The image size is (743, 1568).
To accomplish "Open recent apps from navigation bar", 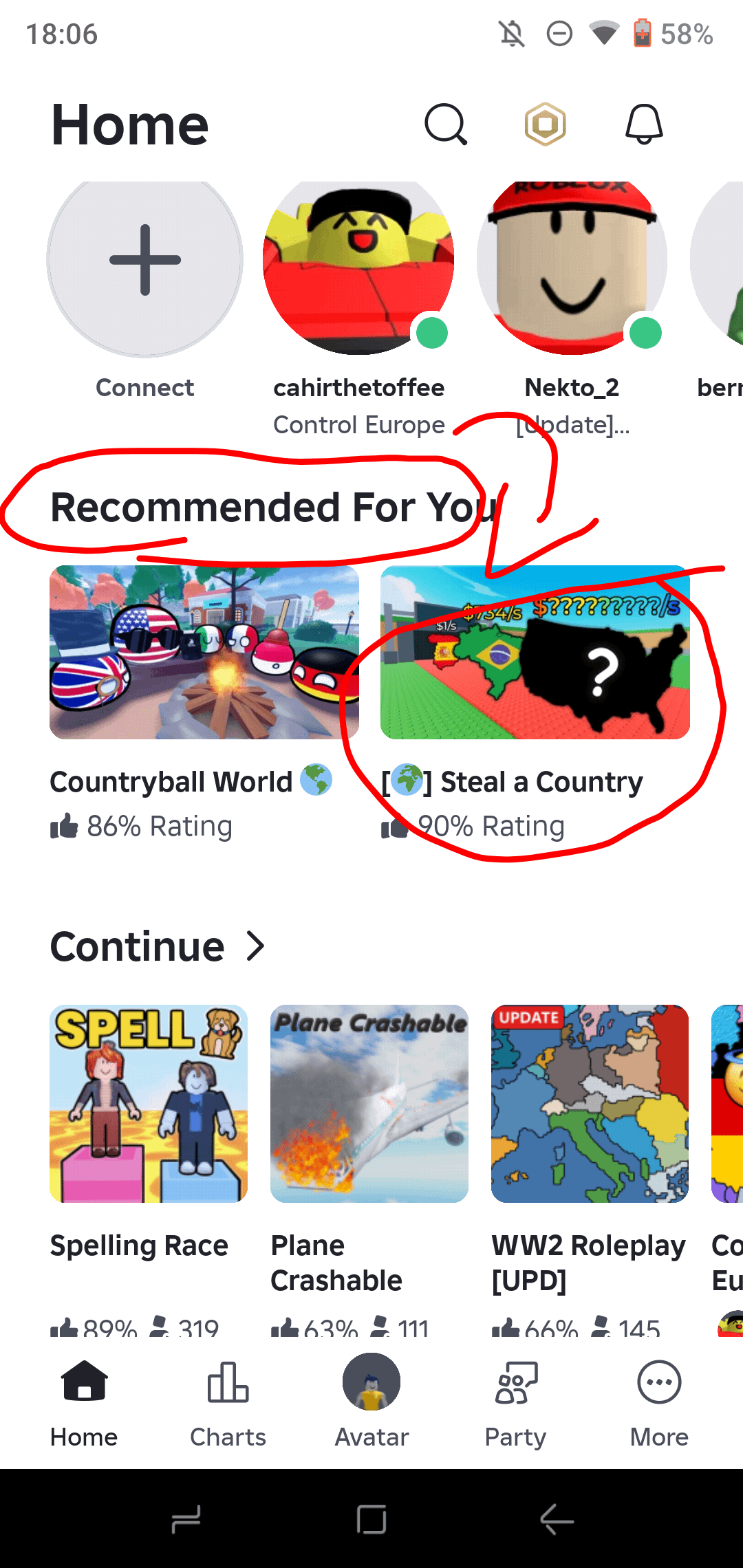I will click(x=186, y=1518).
